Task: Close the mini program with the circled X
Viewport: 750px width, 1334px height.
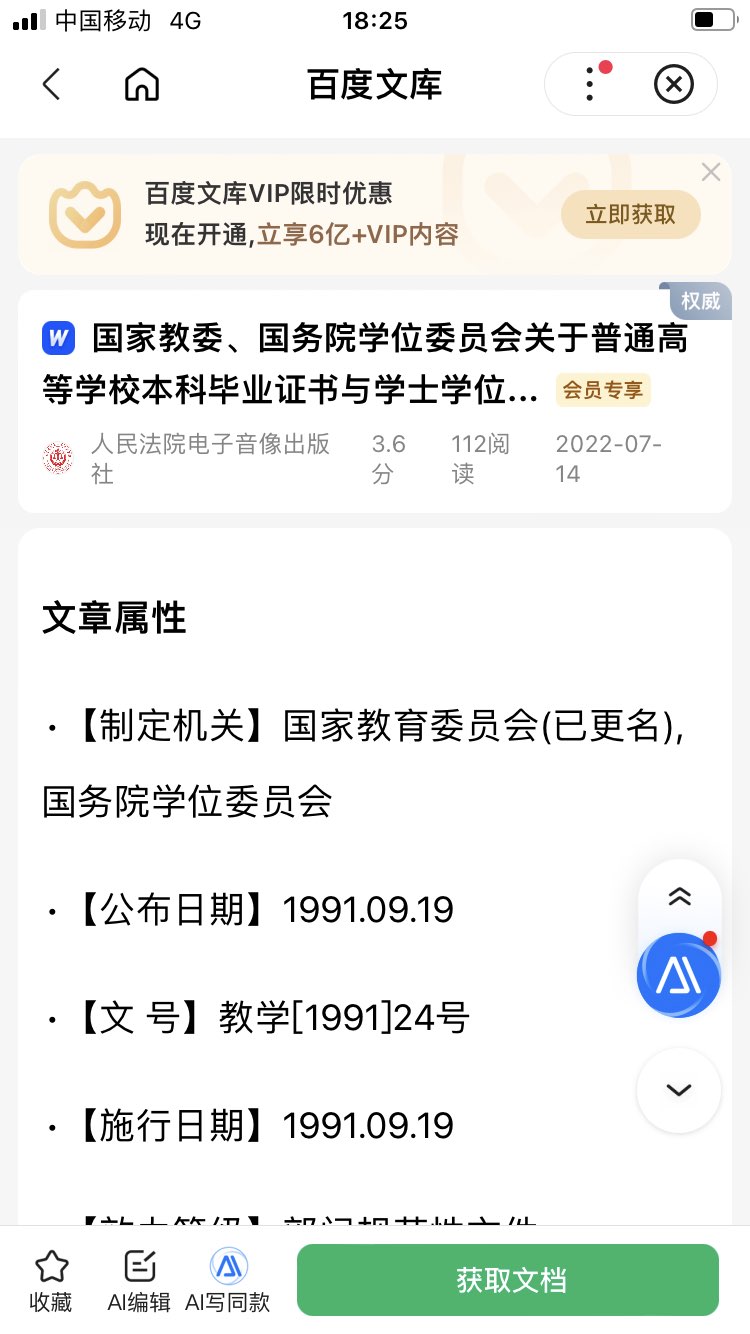Action: pyautogui.click(x=673, y=85)
